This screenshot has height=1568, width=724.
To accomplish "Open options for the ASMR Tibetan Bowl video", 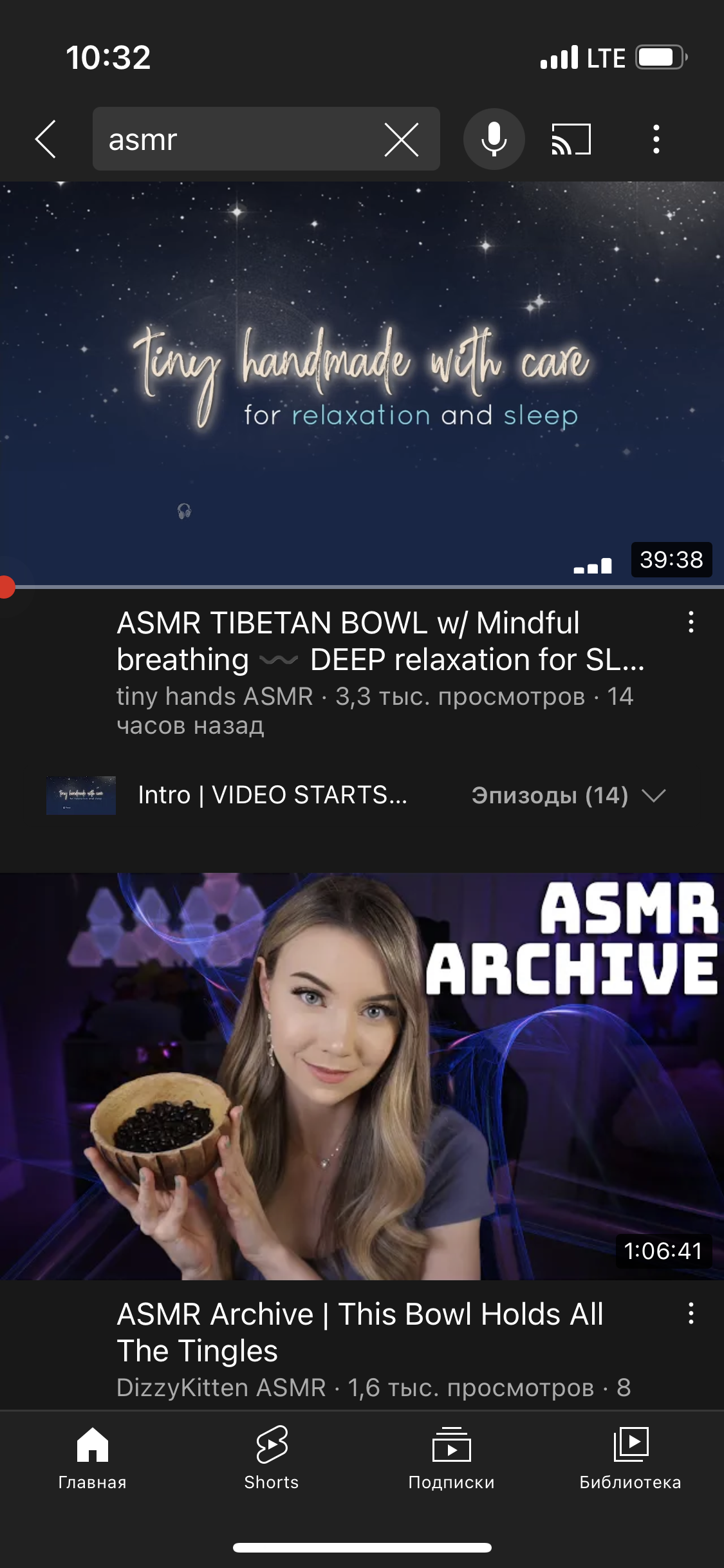I will point(691,622).
